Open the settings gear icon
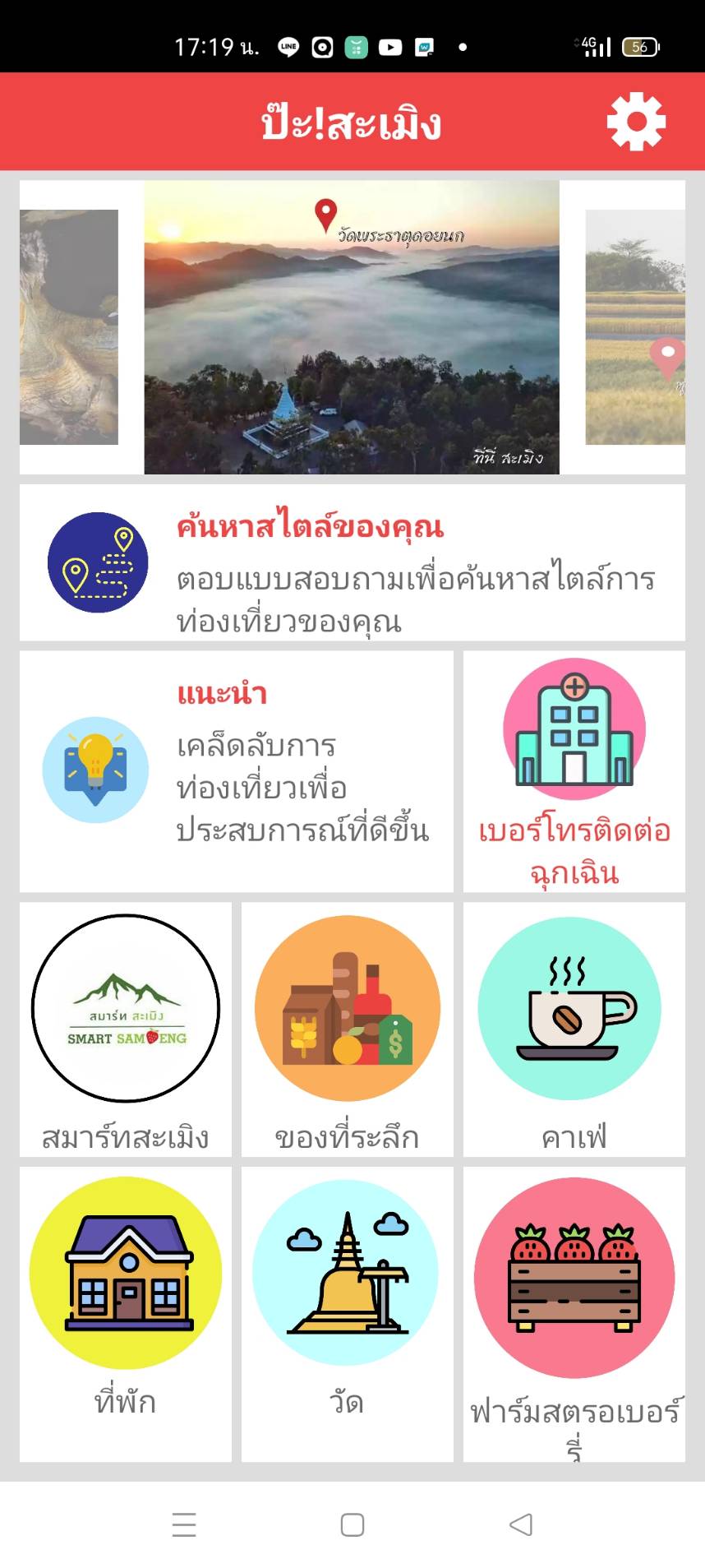 (636, 123)
